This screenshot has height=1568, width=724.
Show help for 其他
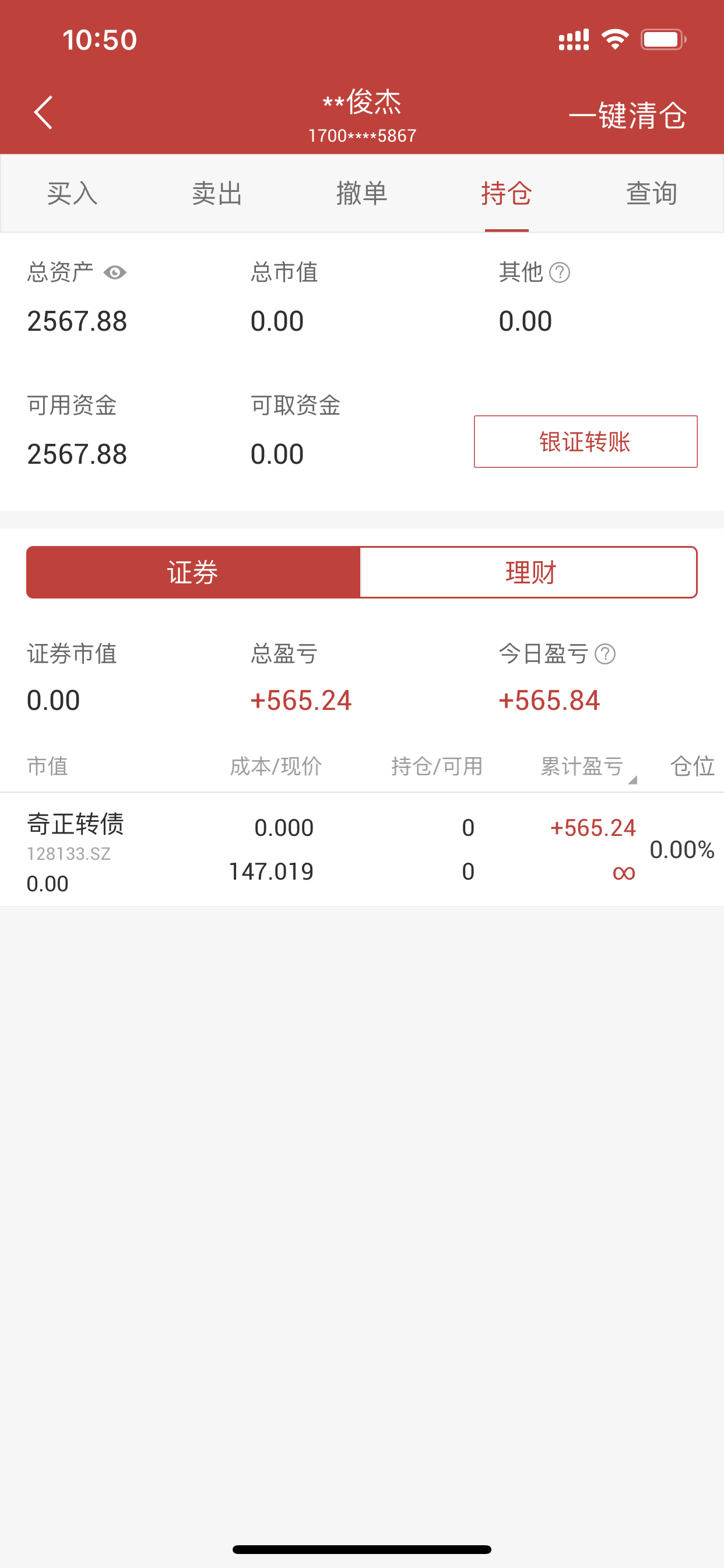560,272
